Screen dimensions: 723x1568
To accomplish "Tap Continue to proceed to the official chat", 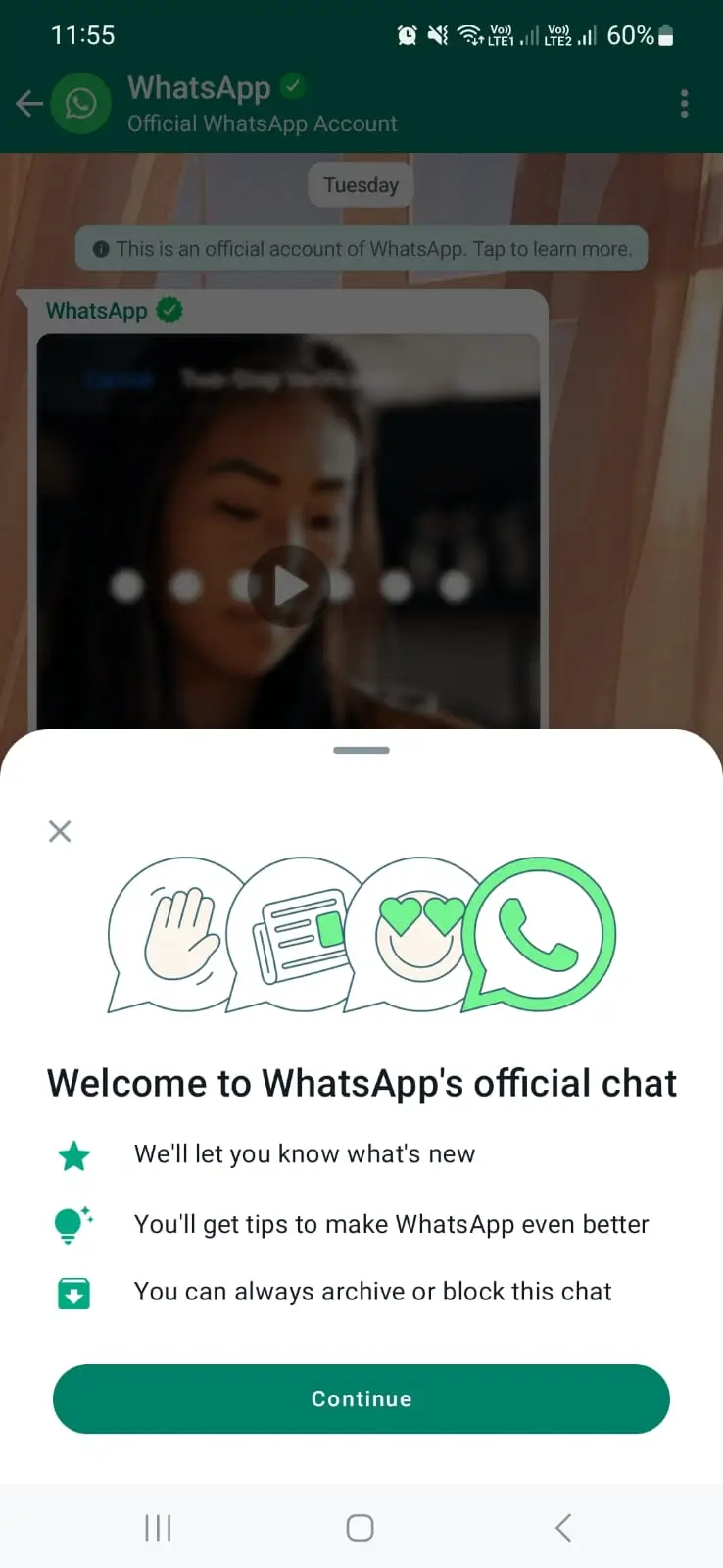I will [x=361, y=1398].
